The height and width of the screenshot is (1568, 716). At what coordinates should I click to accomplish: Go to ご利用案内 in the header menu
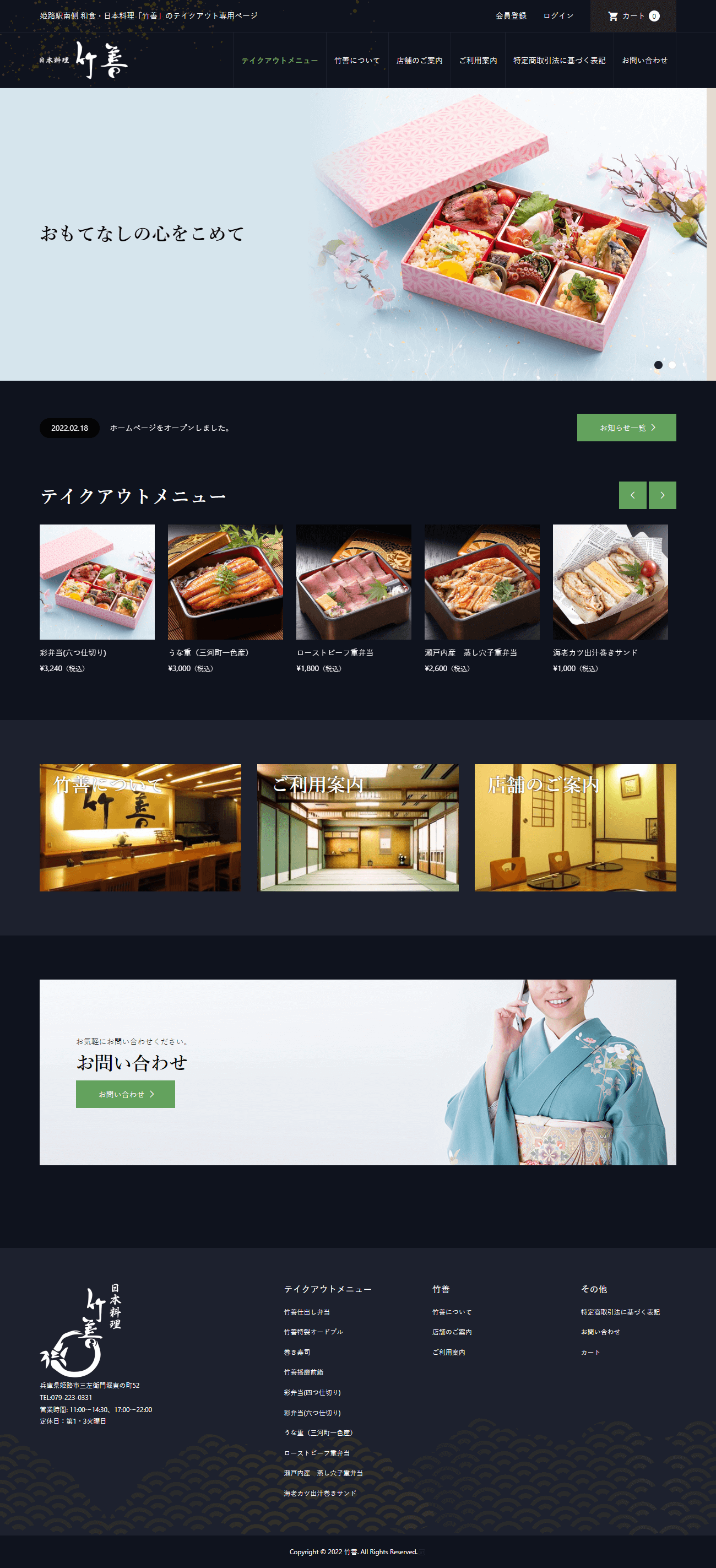pos(478,60)
